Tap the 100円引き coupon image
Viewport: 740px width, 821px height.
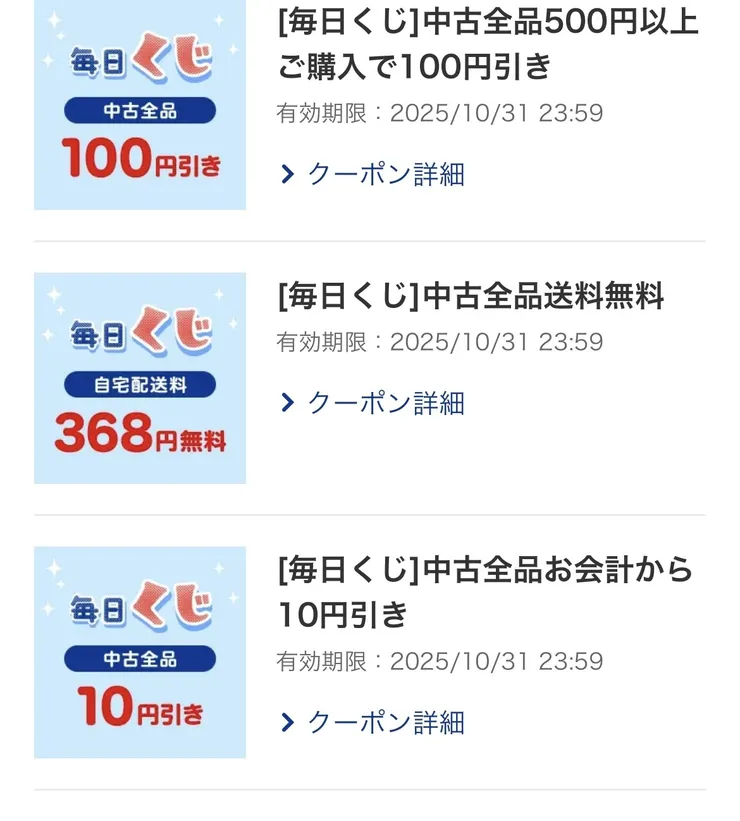[x=140, y=105]
